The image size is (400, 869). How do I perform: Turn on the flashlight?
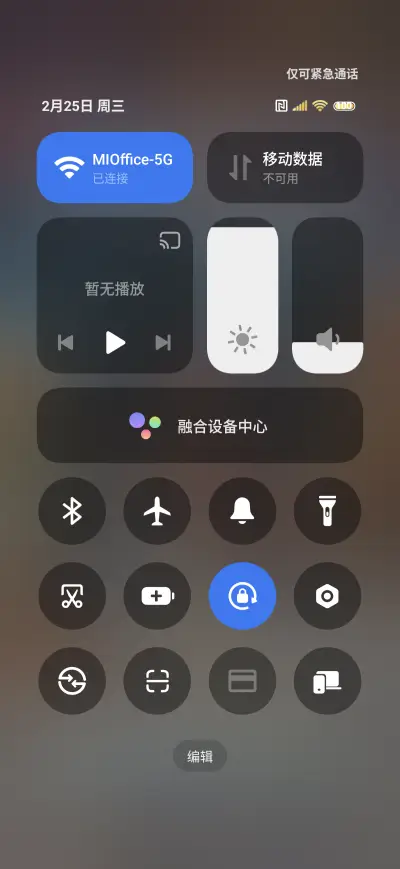pos(327,511)
